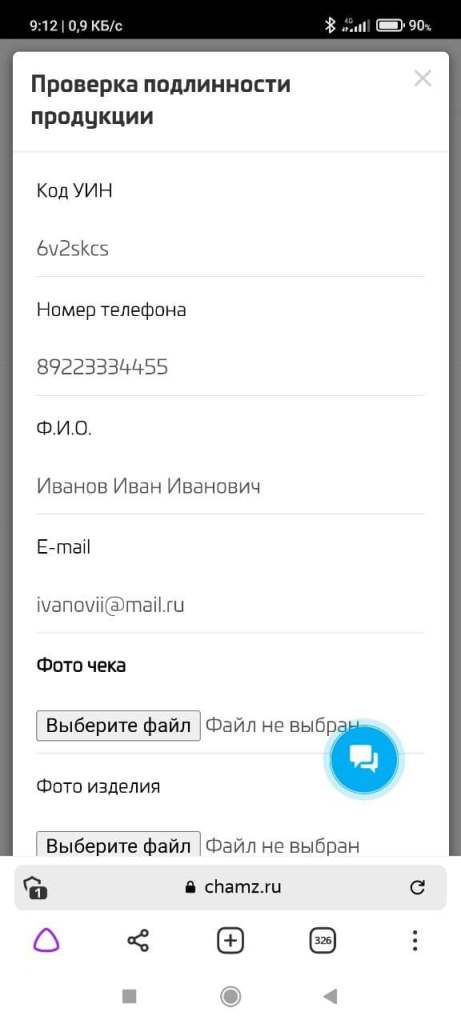Image resolution: width=461 pixels, height=1024 pixels.
Task: Select the Ф.И.О. text field
Action: (230, 487)
